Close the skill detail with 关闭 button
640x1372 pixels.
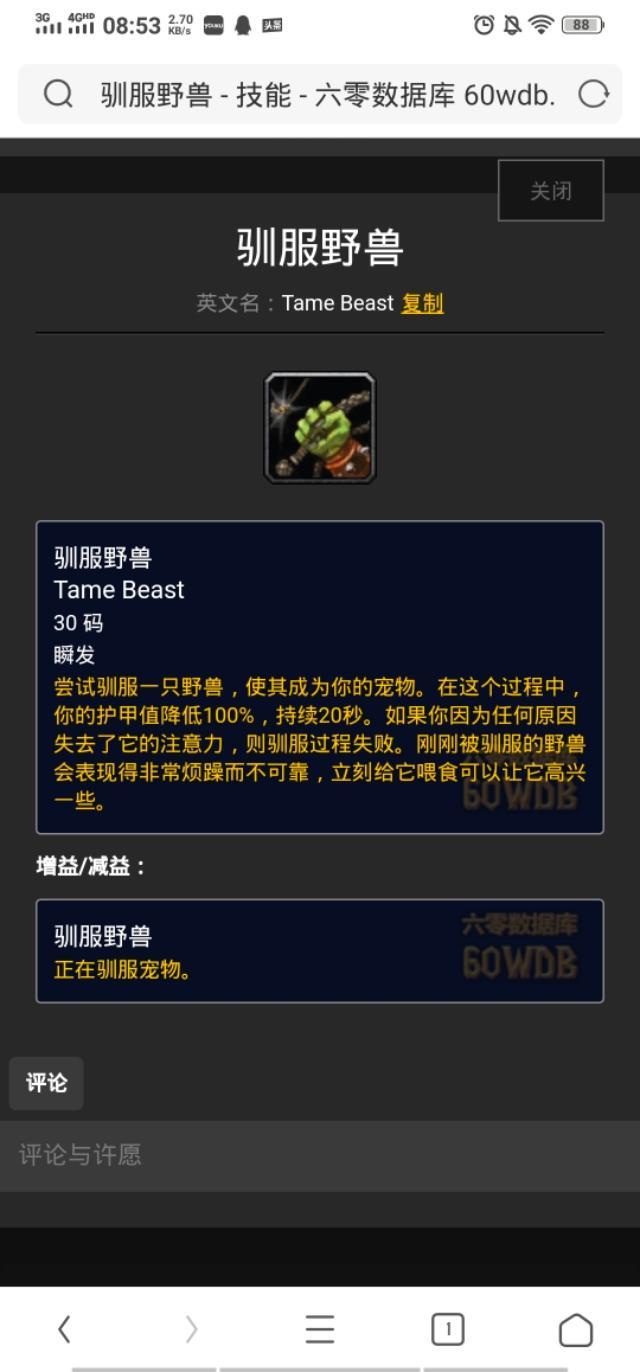[x=551, y=190]
